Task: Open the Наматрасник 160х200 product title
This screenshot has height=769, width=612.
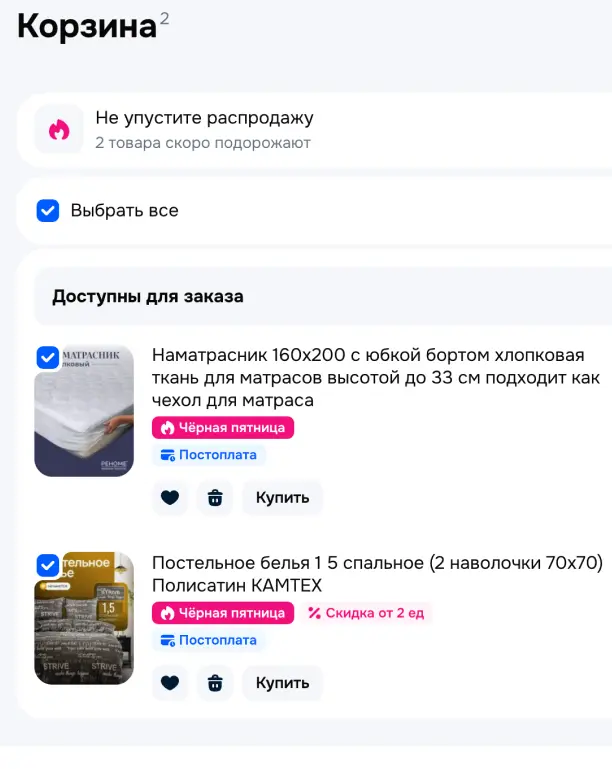Action: click(x=375, y=378)
